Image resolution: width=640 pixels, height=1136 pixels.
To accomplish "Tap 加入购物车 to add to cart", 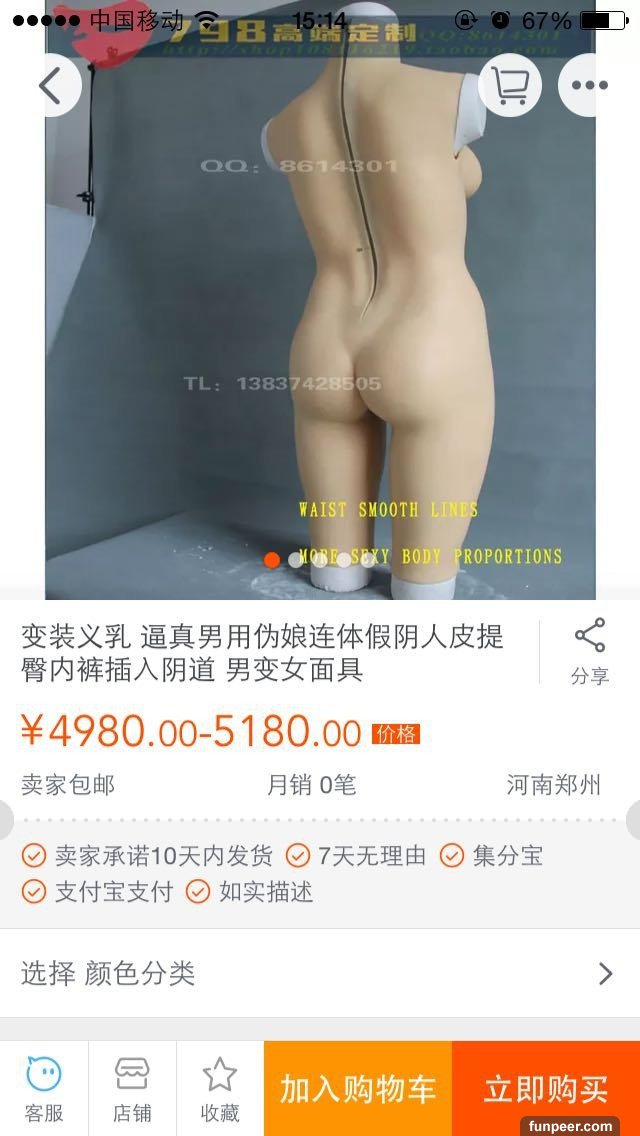I will click(x=358, y=1088).
